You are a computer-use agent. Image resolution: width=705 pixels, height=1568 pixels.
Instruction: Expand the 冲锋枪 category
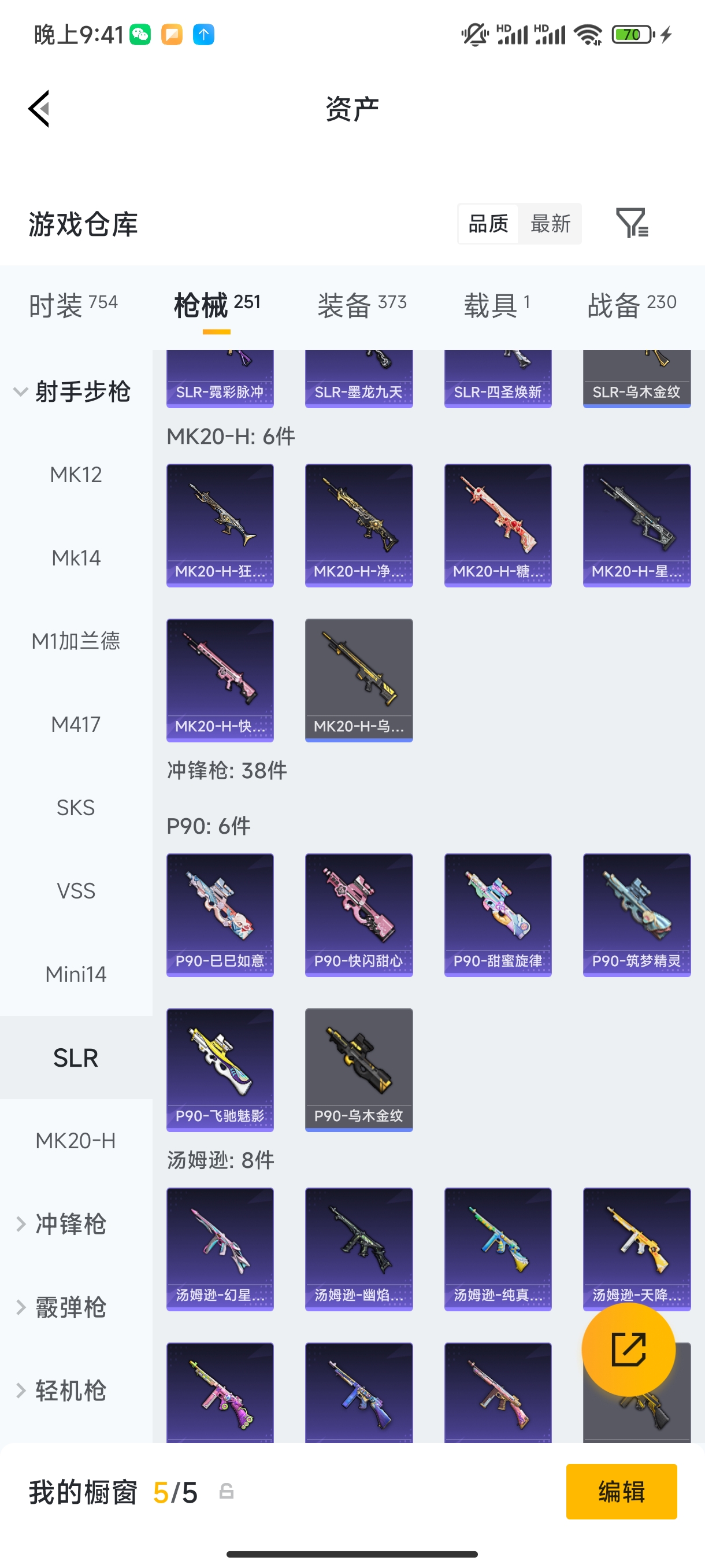coord(70,1223)
